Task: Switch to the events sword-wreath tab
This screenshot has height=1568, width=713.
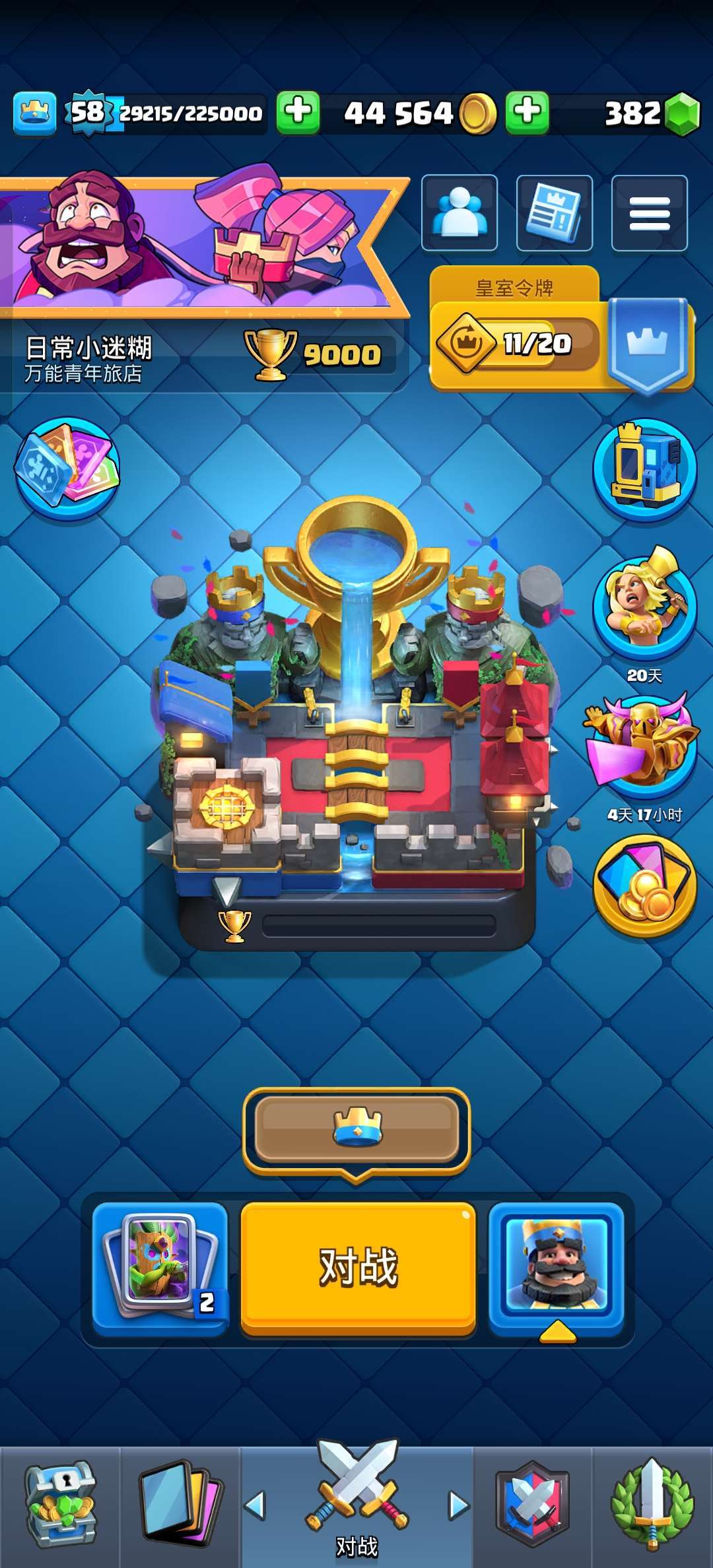Action: click(652, 1507)
